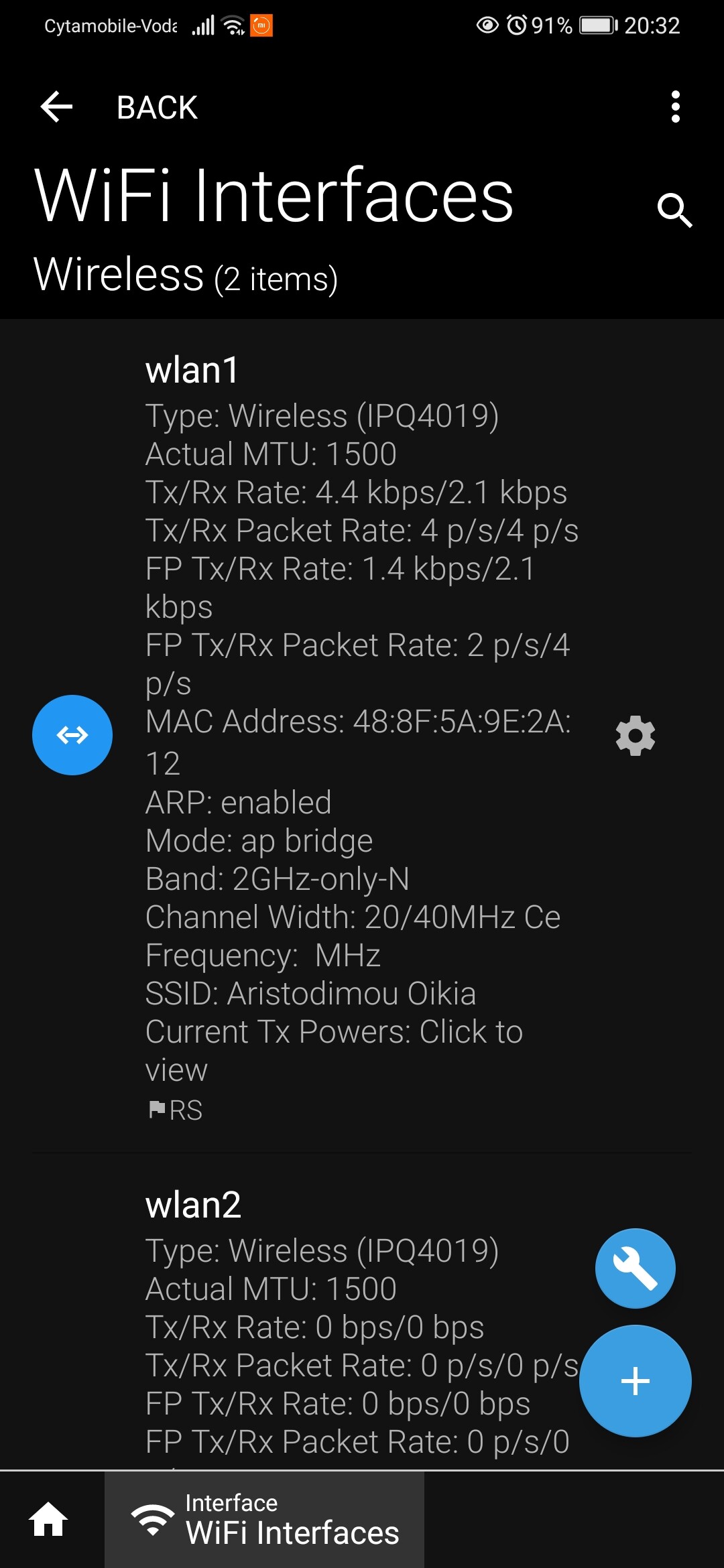Click to view Current Tx Powers

[335, 1032]
